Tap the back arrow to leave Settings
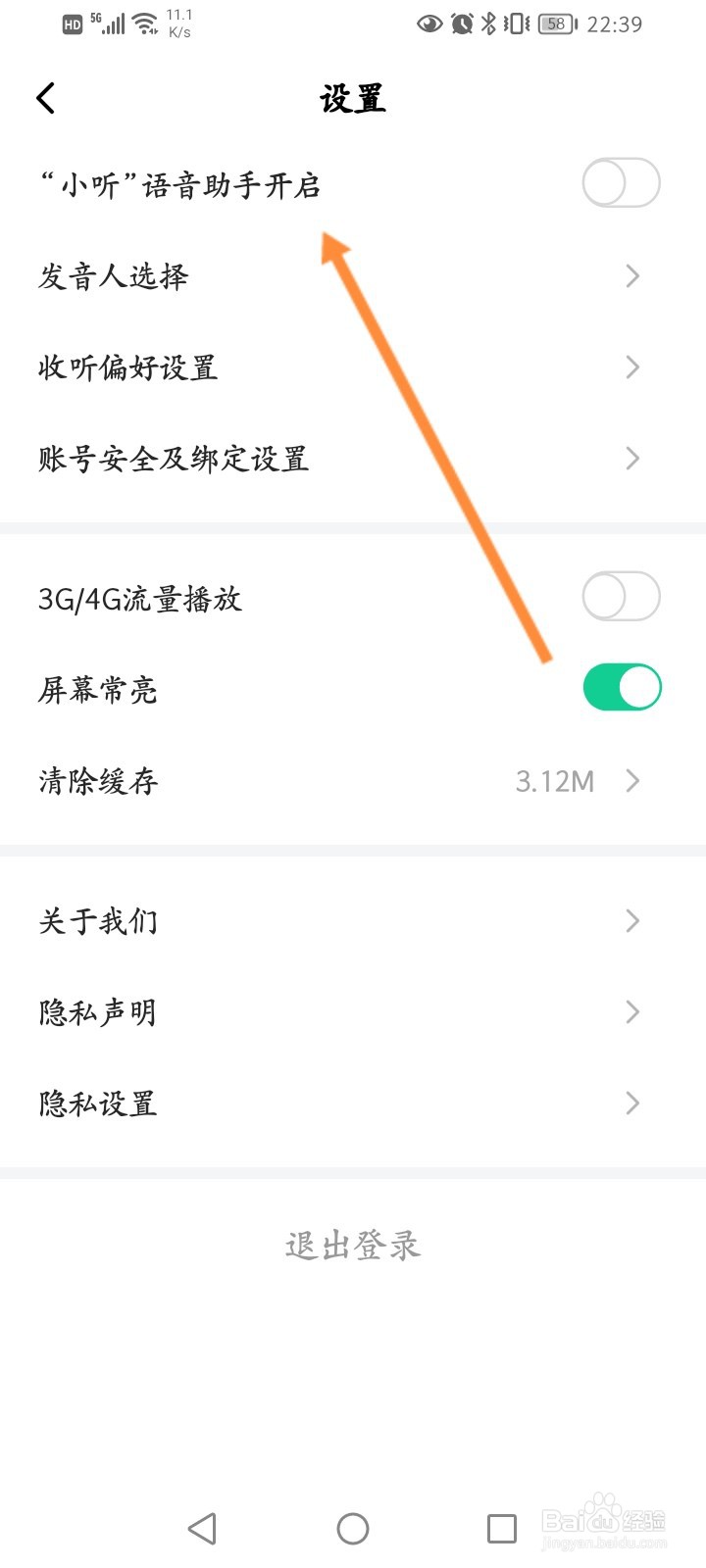This screenshot has width=706, height=1568. [x=45, y=98]
